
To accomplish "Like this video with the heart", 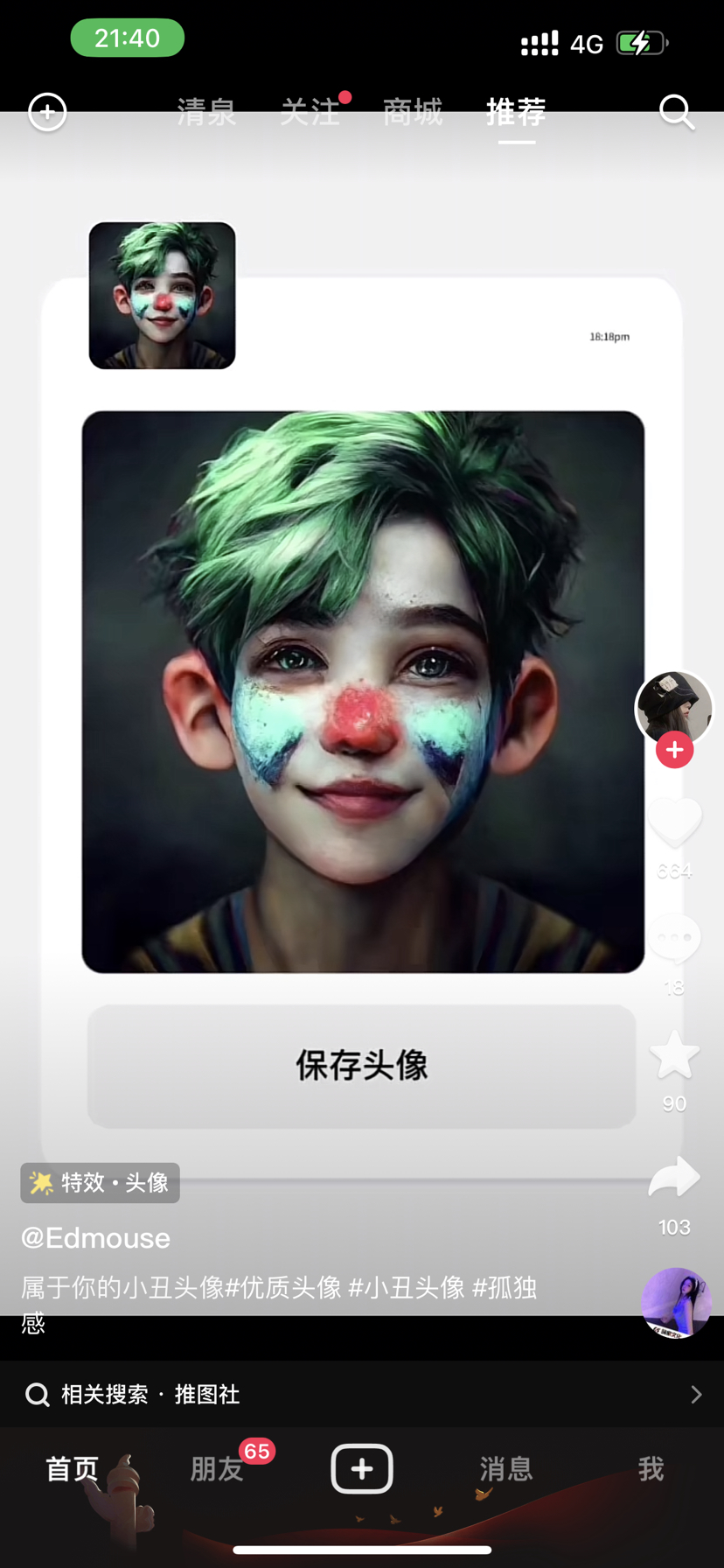I will click(674, 822).
